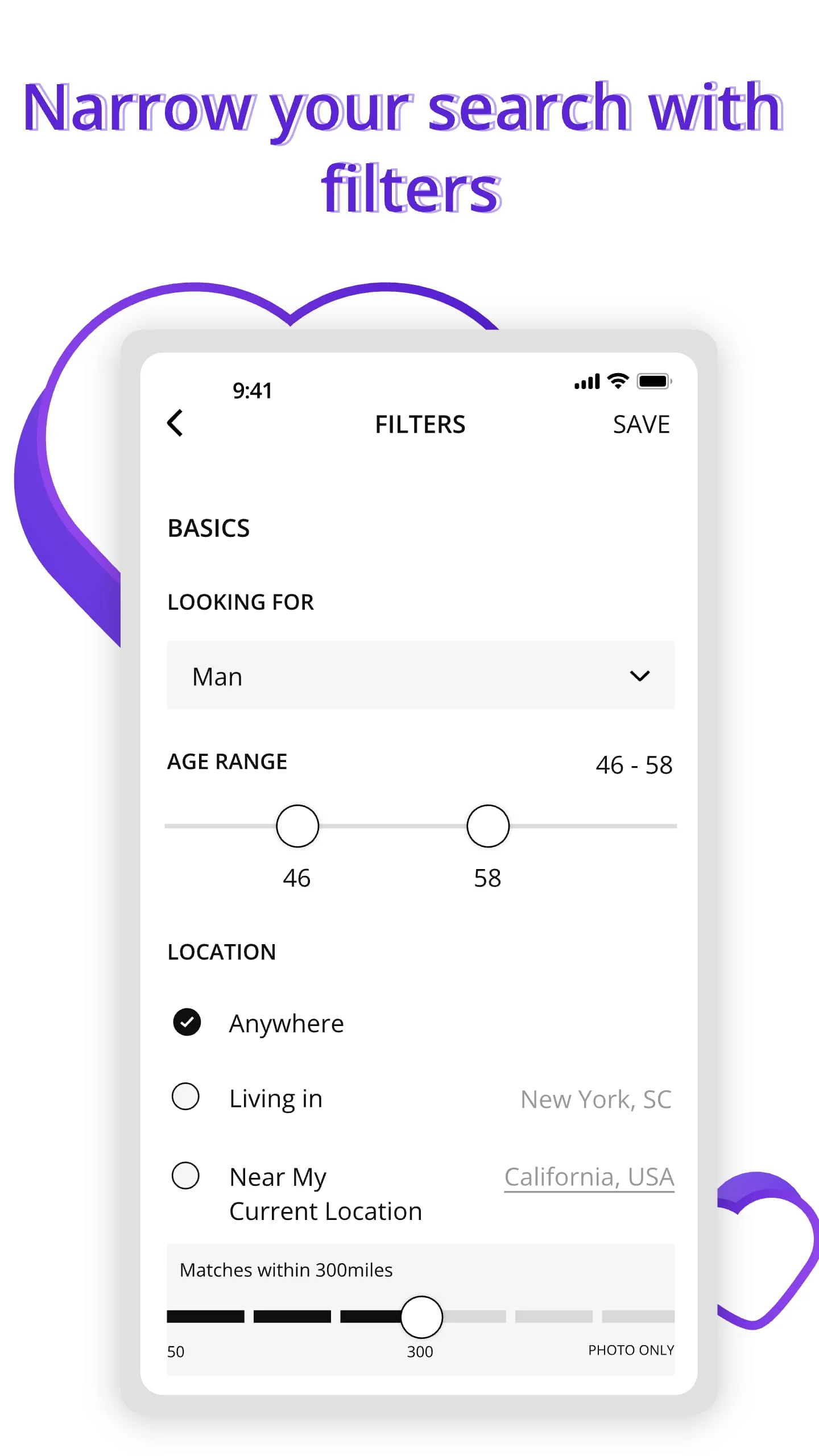Click the battery indicator icon

pos(654,382)
